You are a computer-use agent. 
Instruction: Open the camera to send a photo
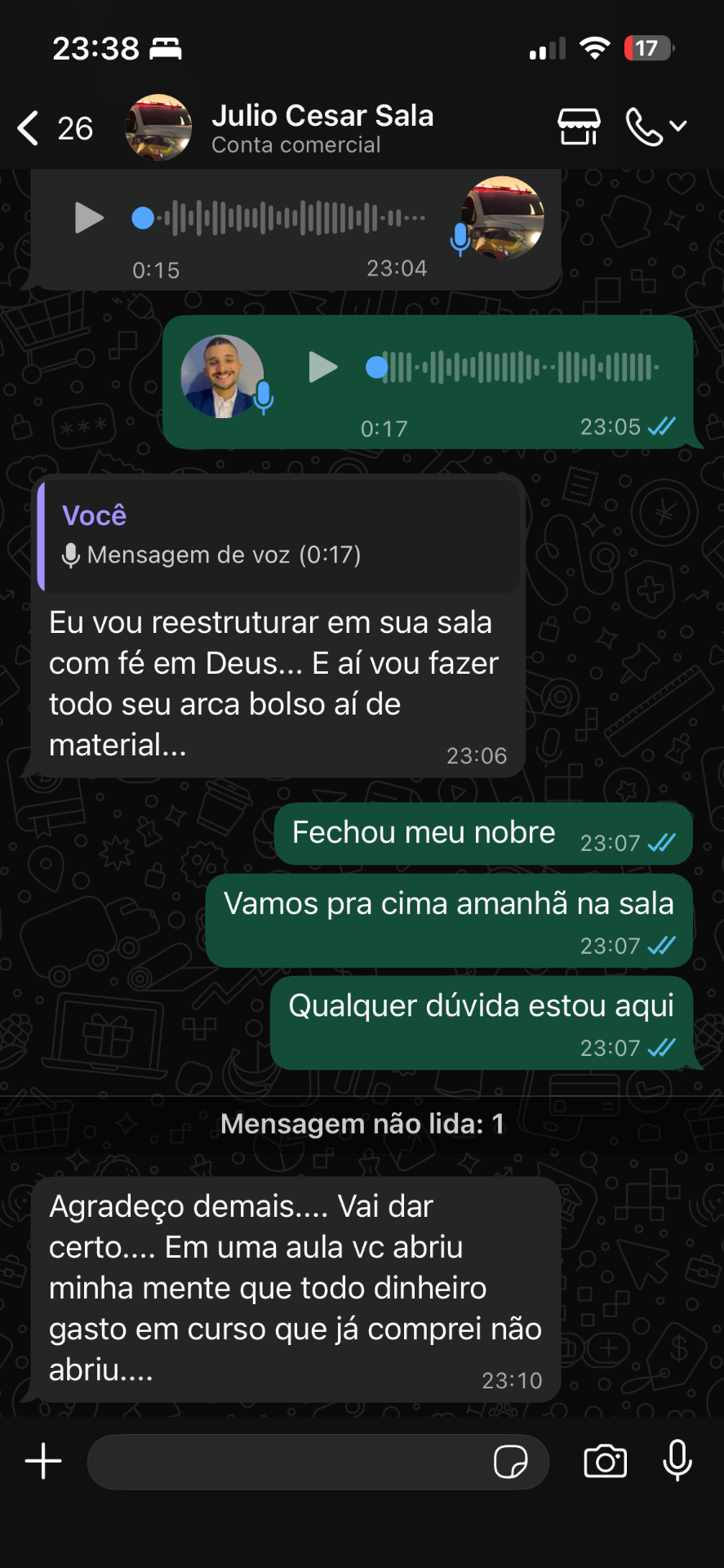click(x=606, y=1461)
